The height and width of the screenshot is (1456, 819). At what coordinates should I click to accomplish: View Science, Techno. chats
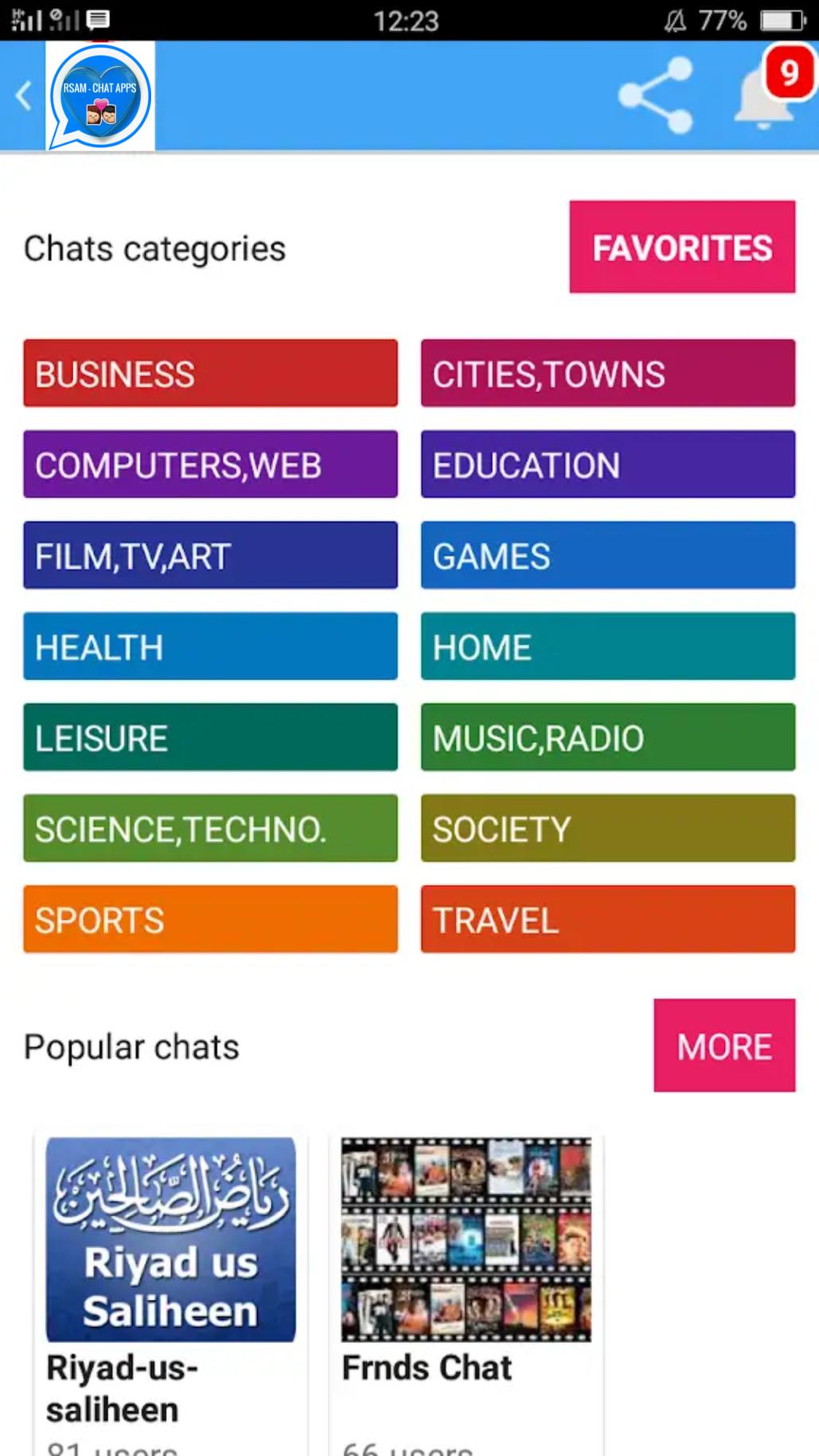(210, 828)
